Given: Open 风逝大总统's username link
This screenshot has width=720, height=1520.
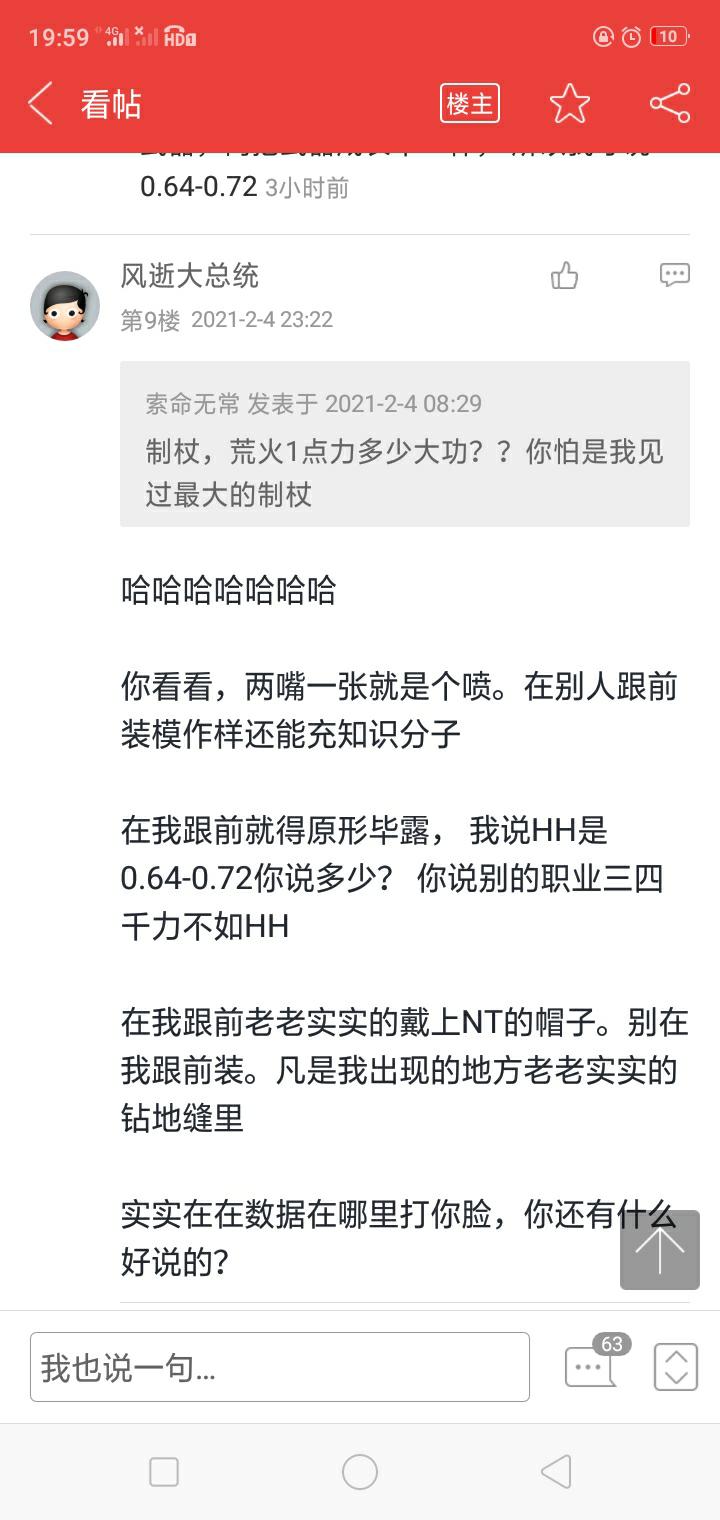Looking at the screenshot, I should tap(190, 276).
